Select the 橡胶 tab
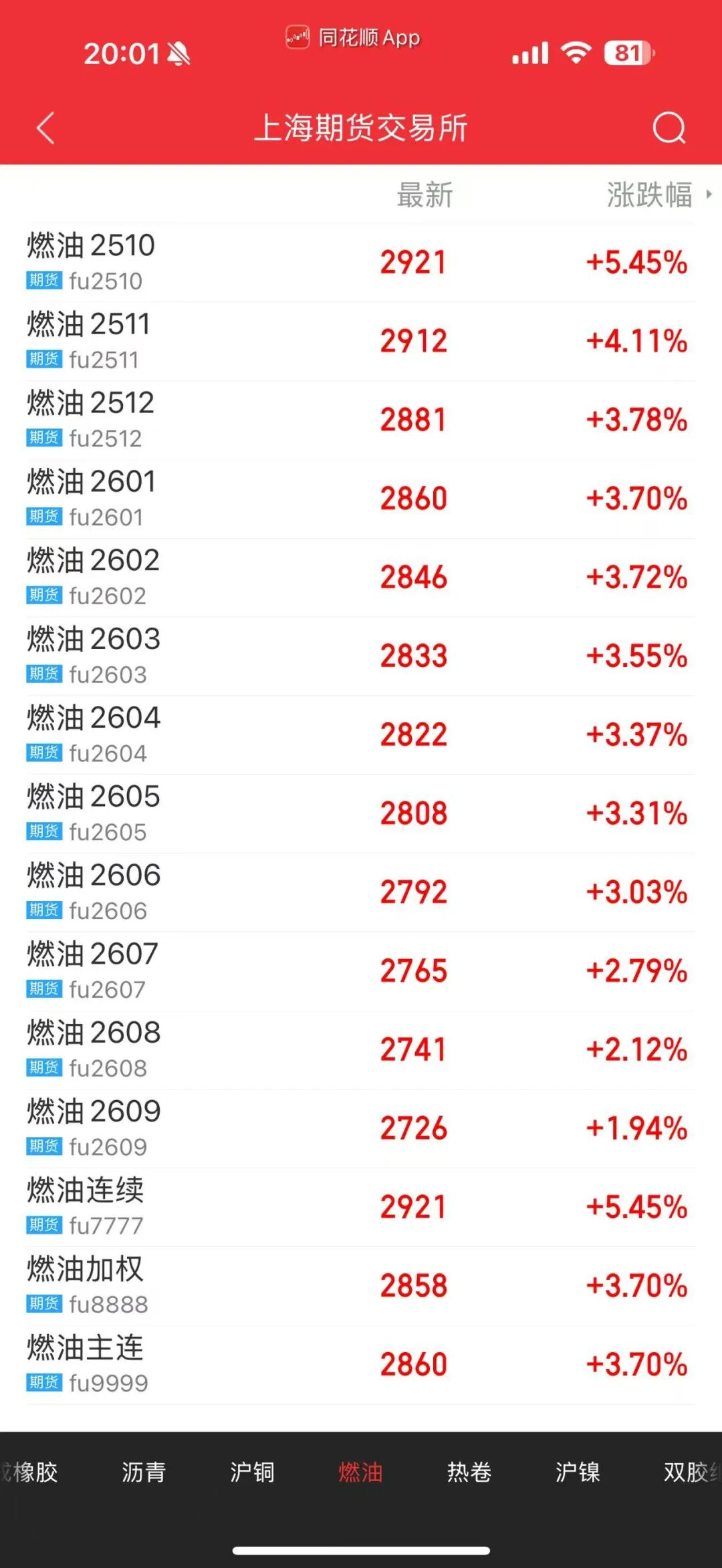Viewport: 722px width, 1568px height. pos(32,1472)
